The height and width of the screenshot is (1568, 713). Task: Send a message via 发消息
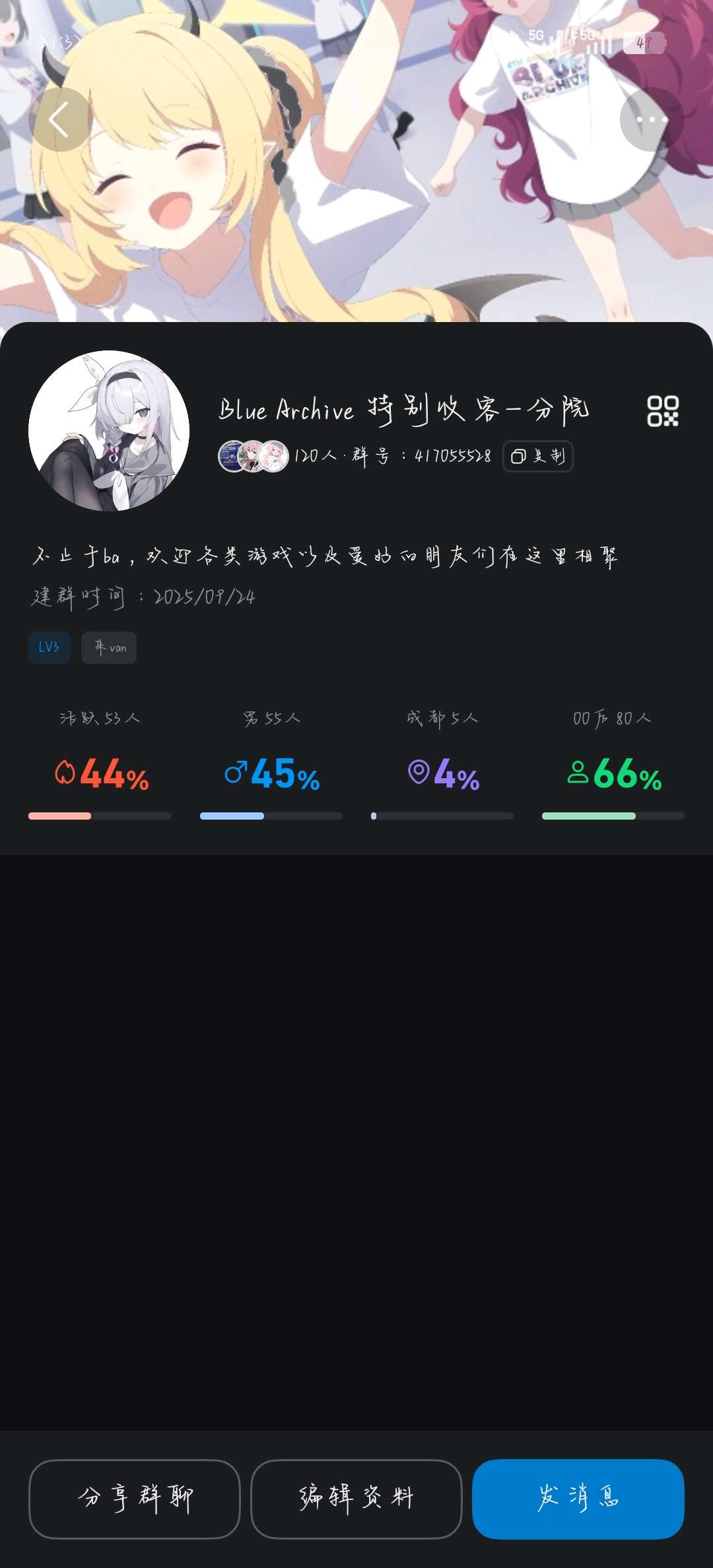coord(578,1499)
